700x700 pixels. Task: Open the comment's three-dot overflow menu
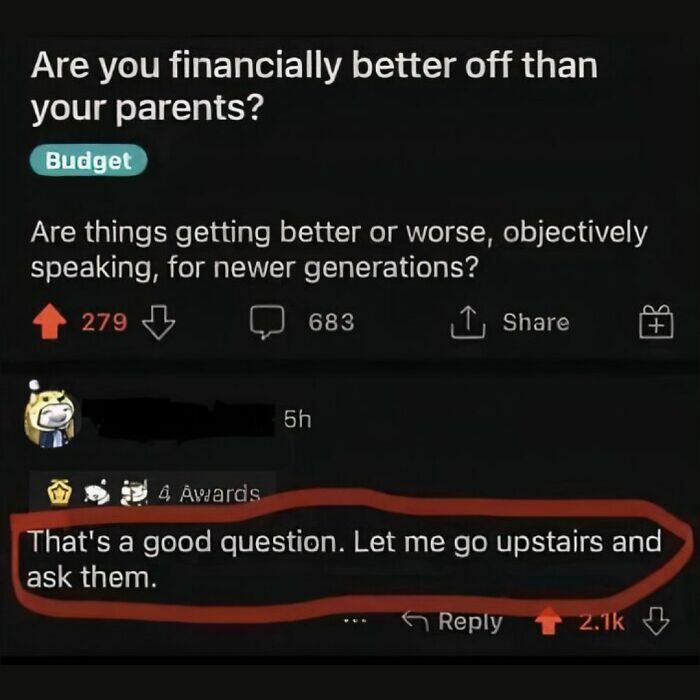(355, 621)
